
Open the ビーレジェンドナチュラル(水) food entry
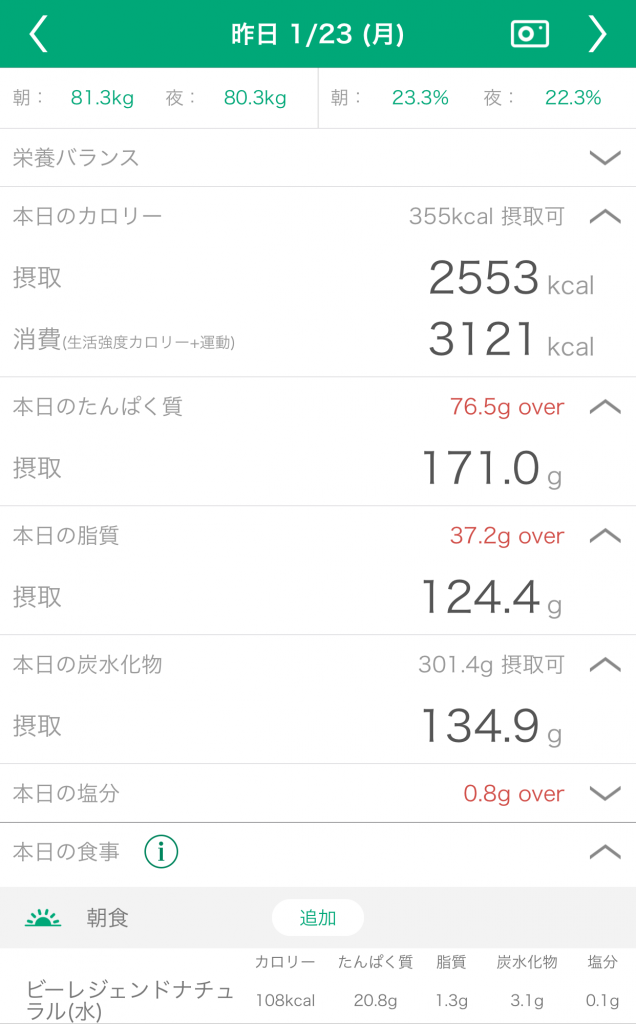click(318, 987)
